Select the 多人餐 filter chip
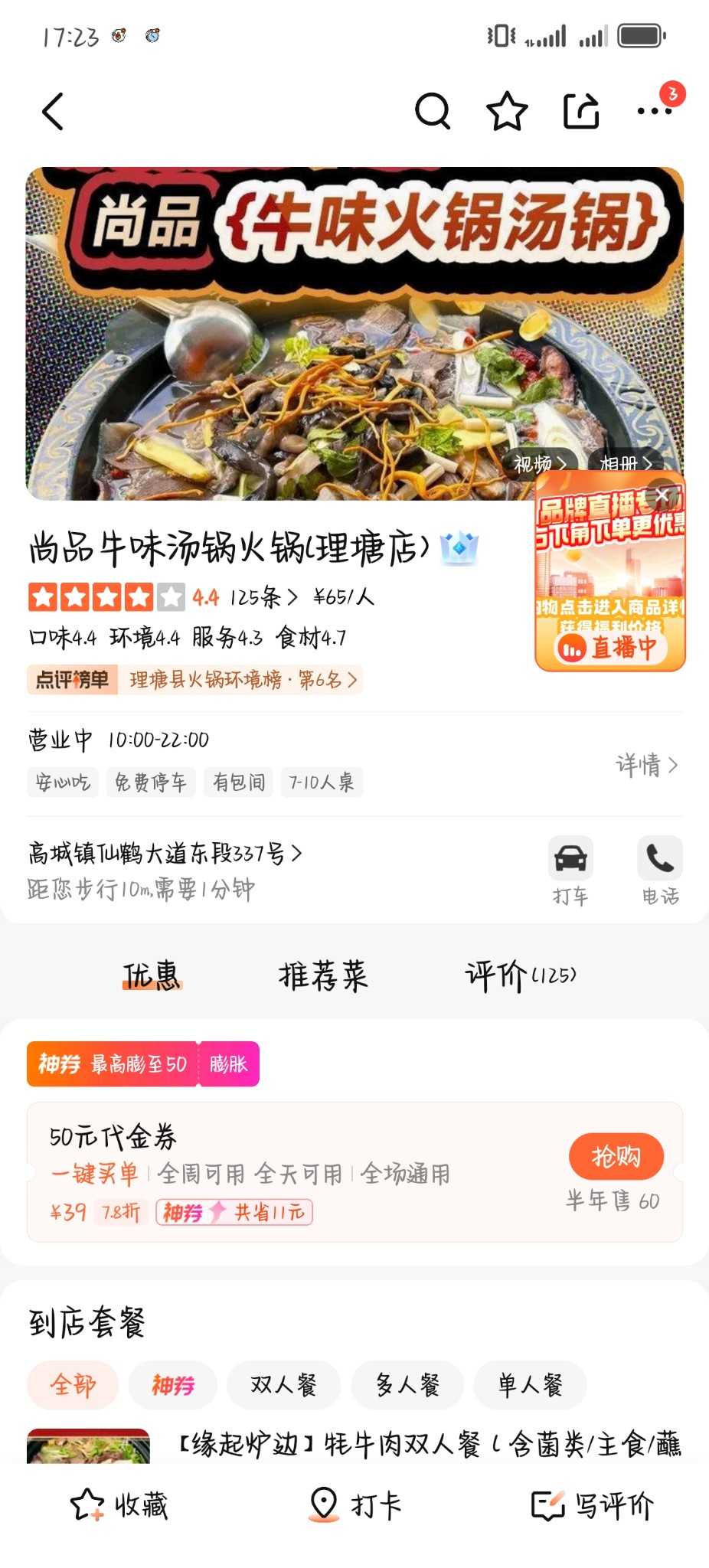The height and width of the screenshot is (1568, 709). tap(407, 1385)
